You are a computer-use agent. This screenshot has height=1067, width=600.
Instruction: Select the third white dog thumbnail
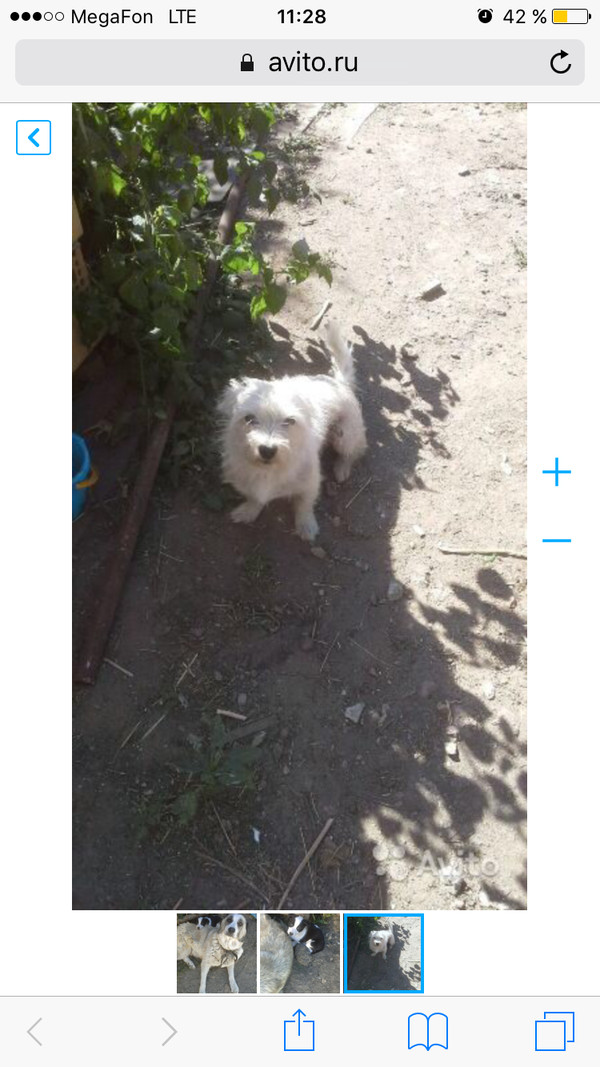point(383,953)
